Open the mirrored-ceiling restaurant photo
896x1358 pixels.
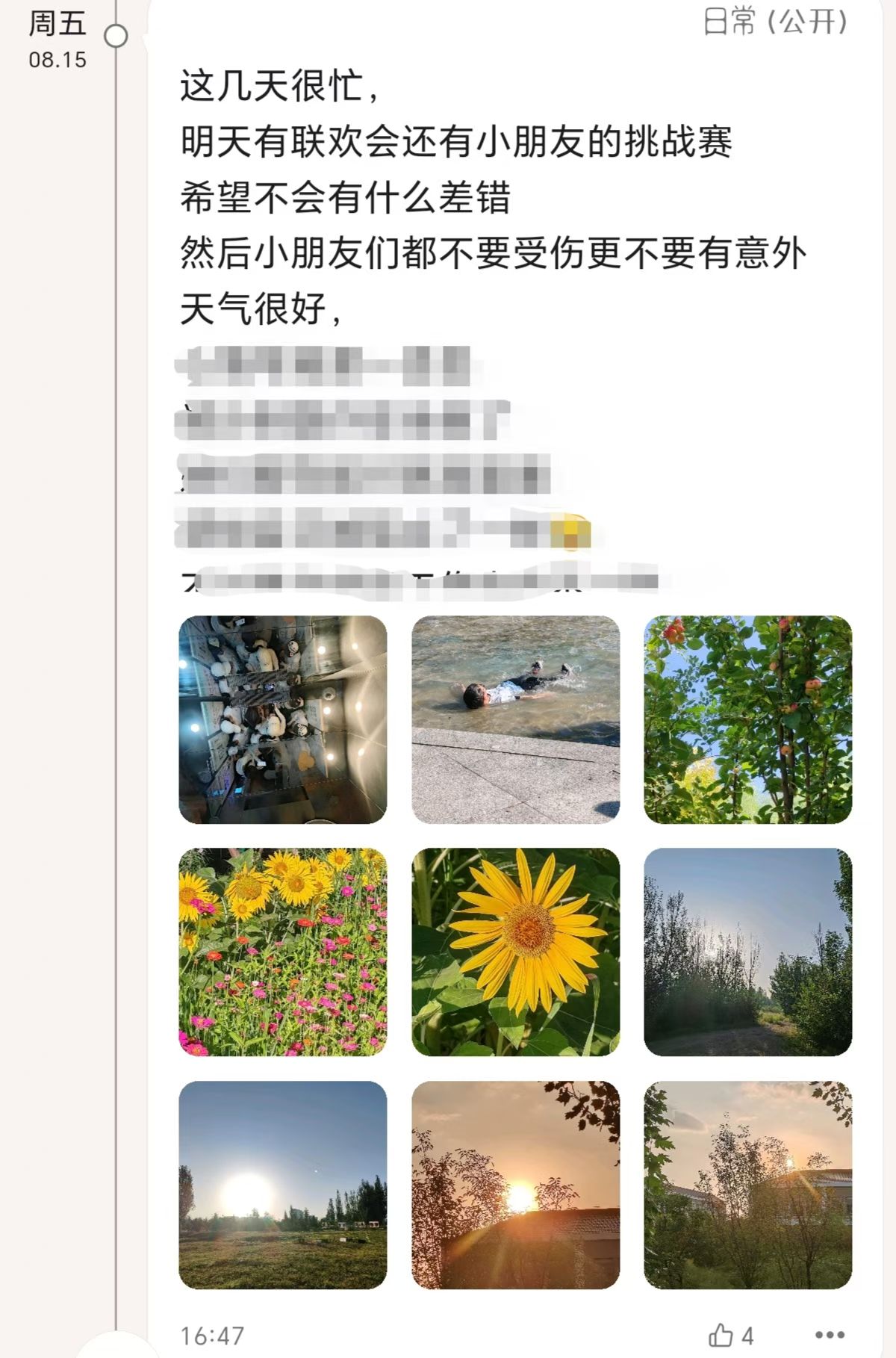coord(283,719)
